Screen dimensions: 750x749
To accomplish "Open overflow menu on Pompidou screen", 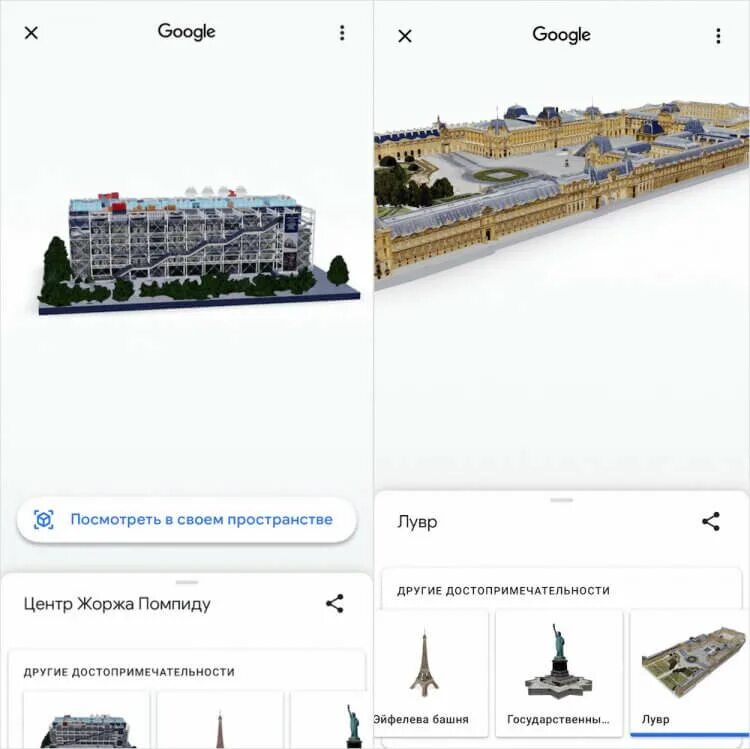I will [342, 33].
